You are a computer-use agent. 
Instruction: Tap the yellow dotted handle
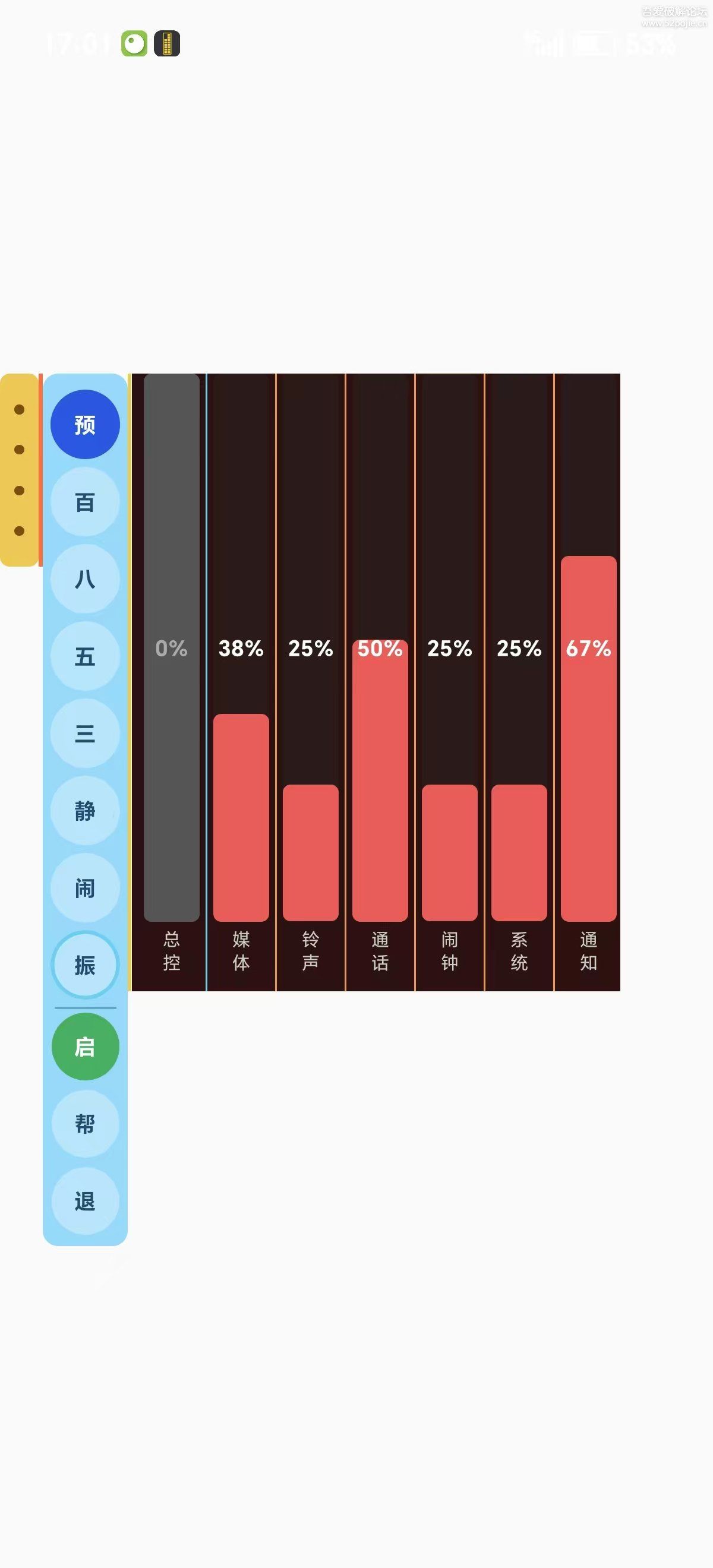tap(20, 470)
